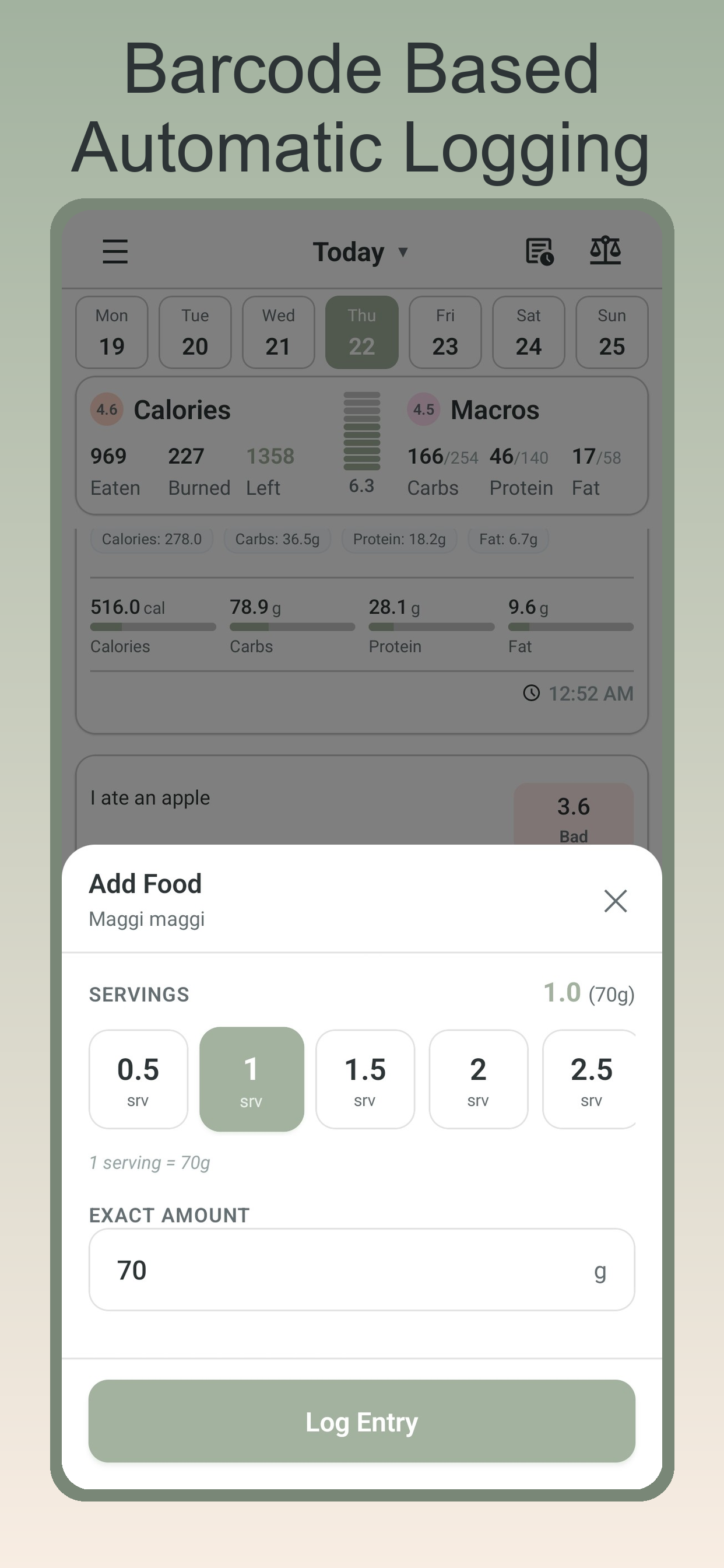Image resolution: width=724 pixels, height=1568 pixels.
Task: Click the clock icon next to 12:52 AM
Action: click(531, 694)
